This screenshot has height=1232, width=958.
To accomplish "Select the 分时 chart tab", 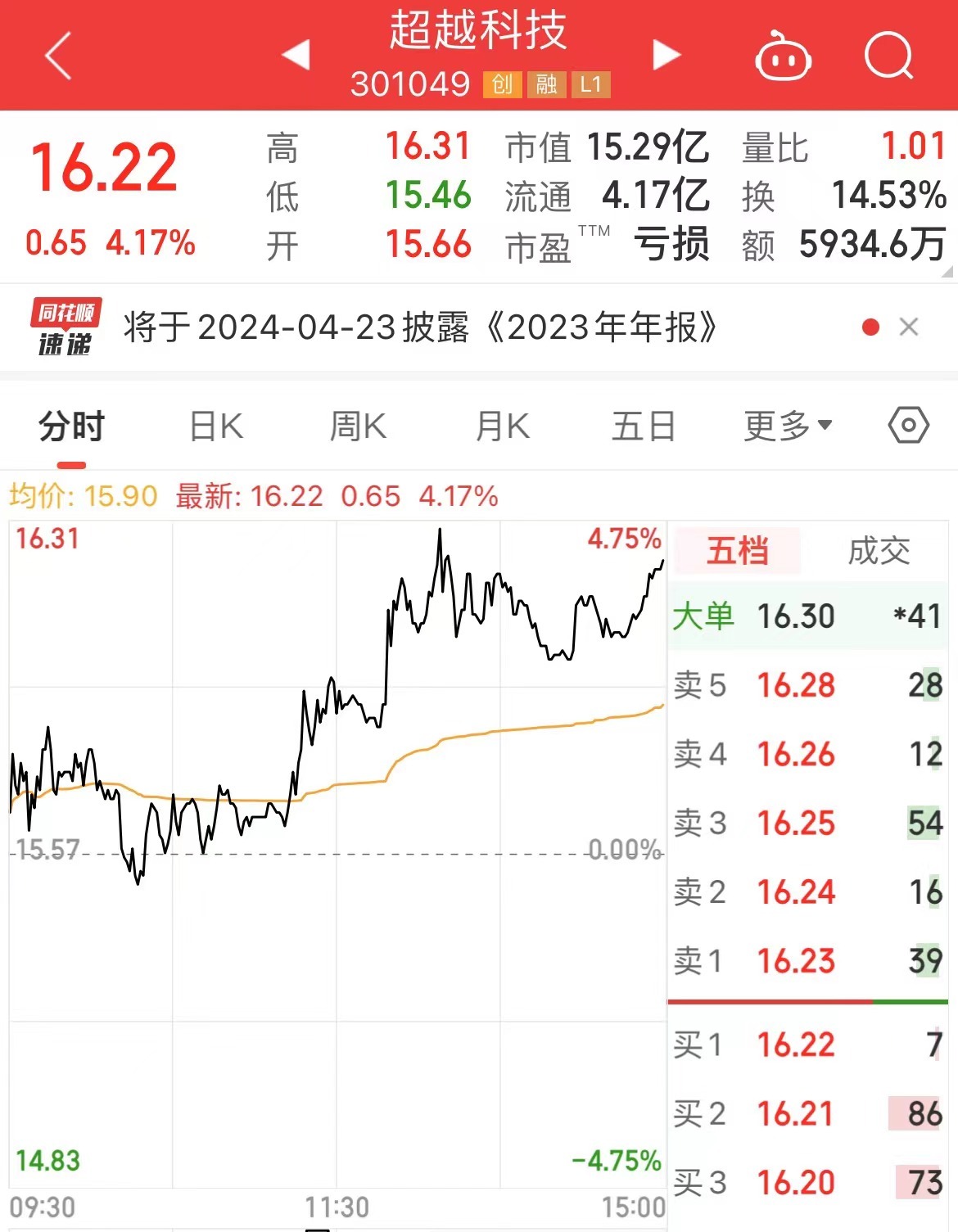I will coord(71,426).
